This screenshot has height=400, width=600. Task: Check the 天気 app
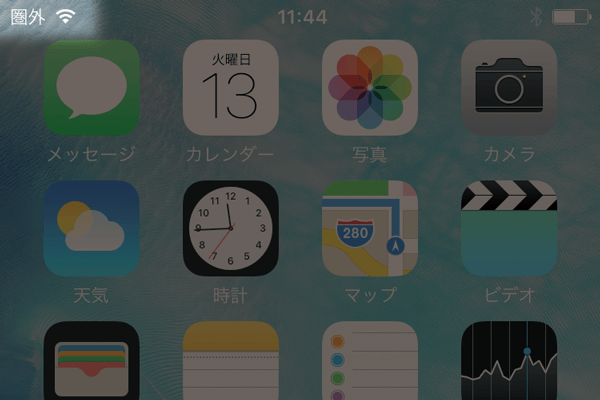click(x=91, y=228)
